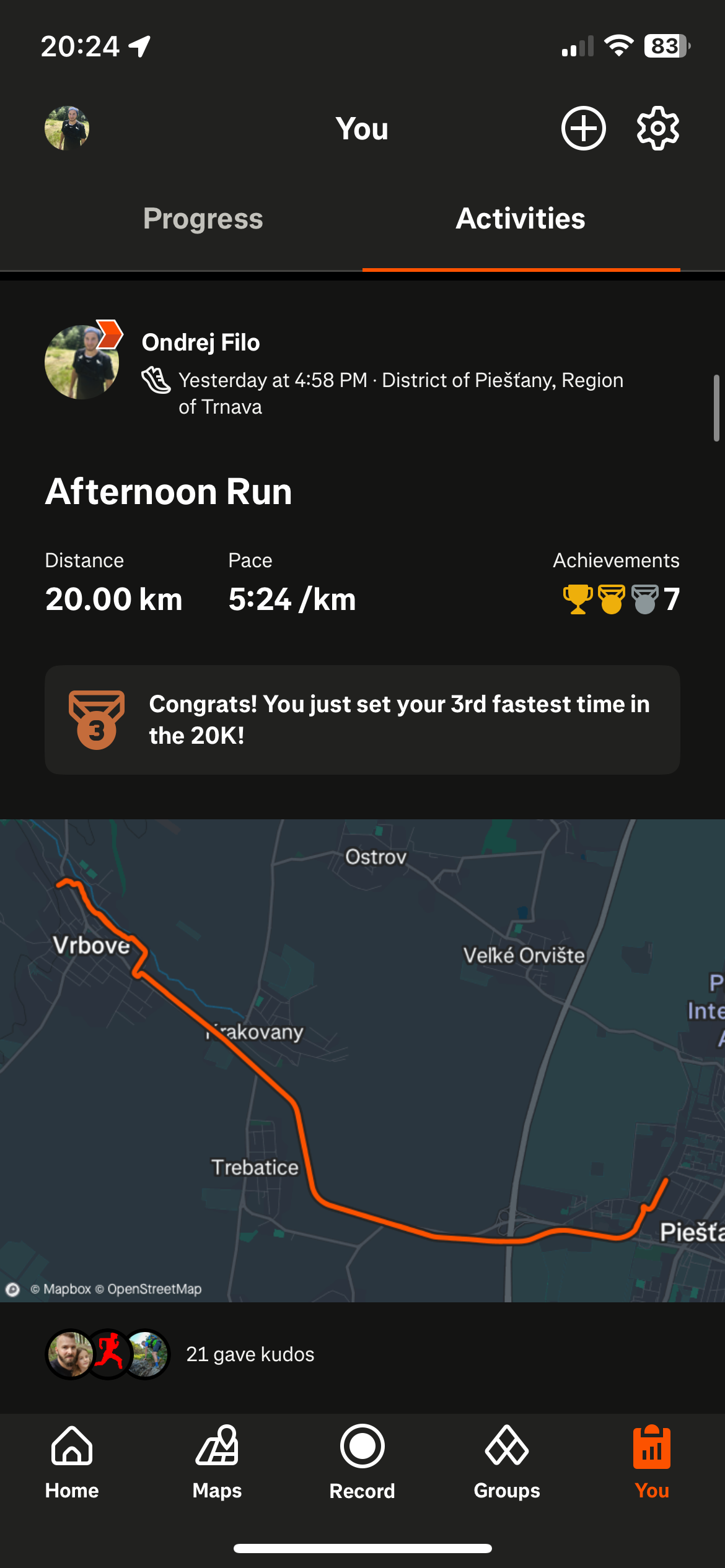This screenshot has height=1568, width=725.
Task: Tap the You tab in bottom navigation
Action: 652,1463
